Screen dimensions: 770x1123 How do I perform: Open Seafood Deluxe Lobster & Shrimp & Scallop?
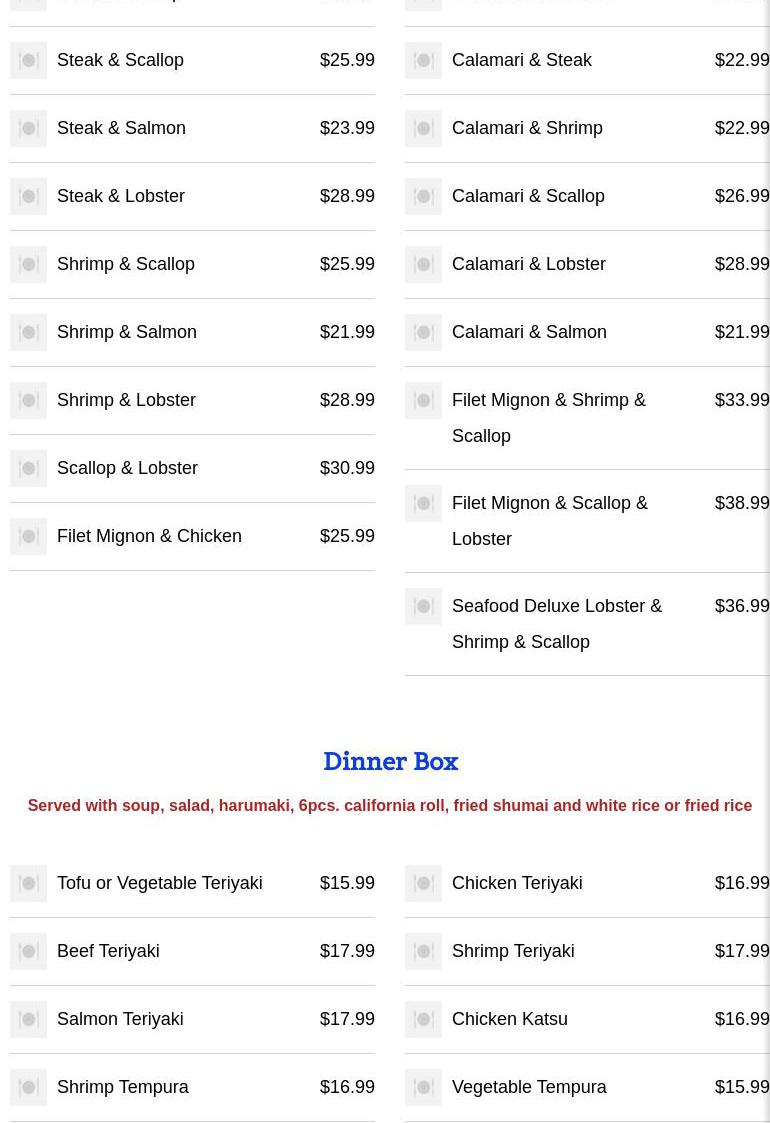[x=557, y=623]
